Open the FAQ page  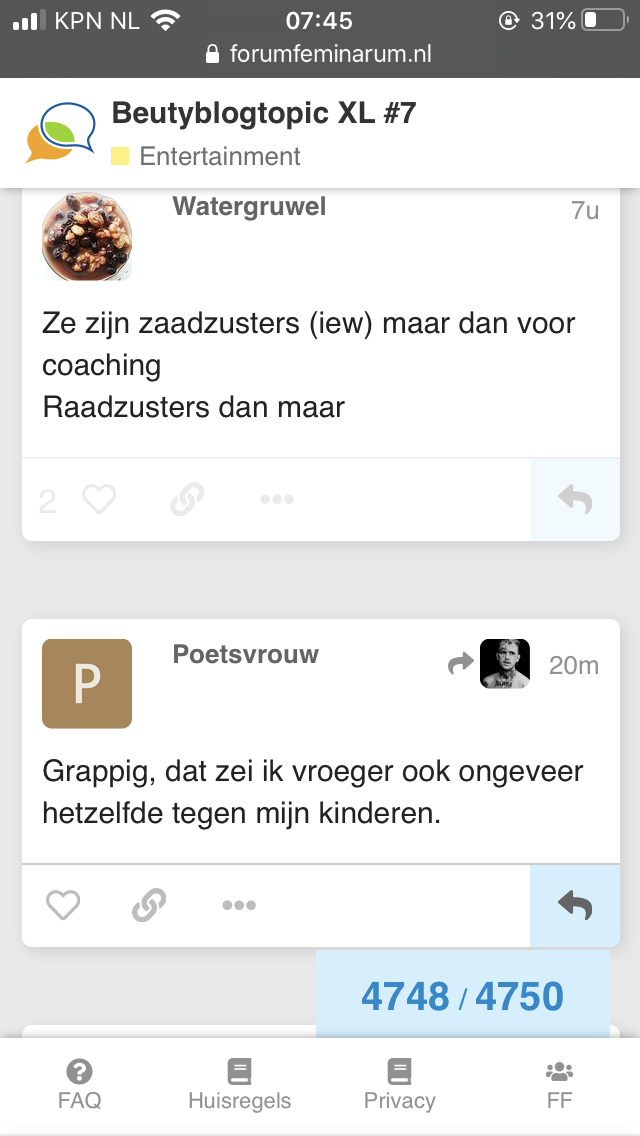pyautogui.click(x=80, y=1085)
